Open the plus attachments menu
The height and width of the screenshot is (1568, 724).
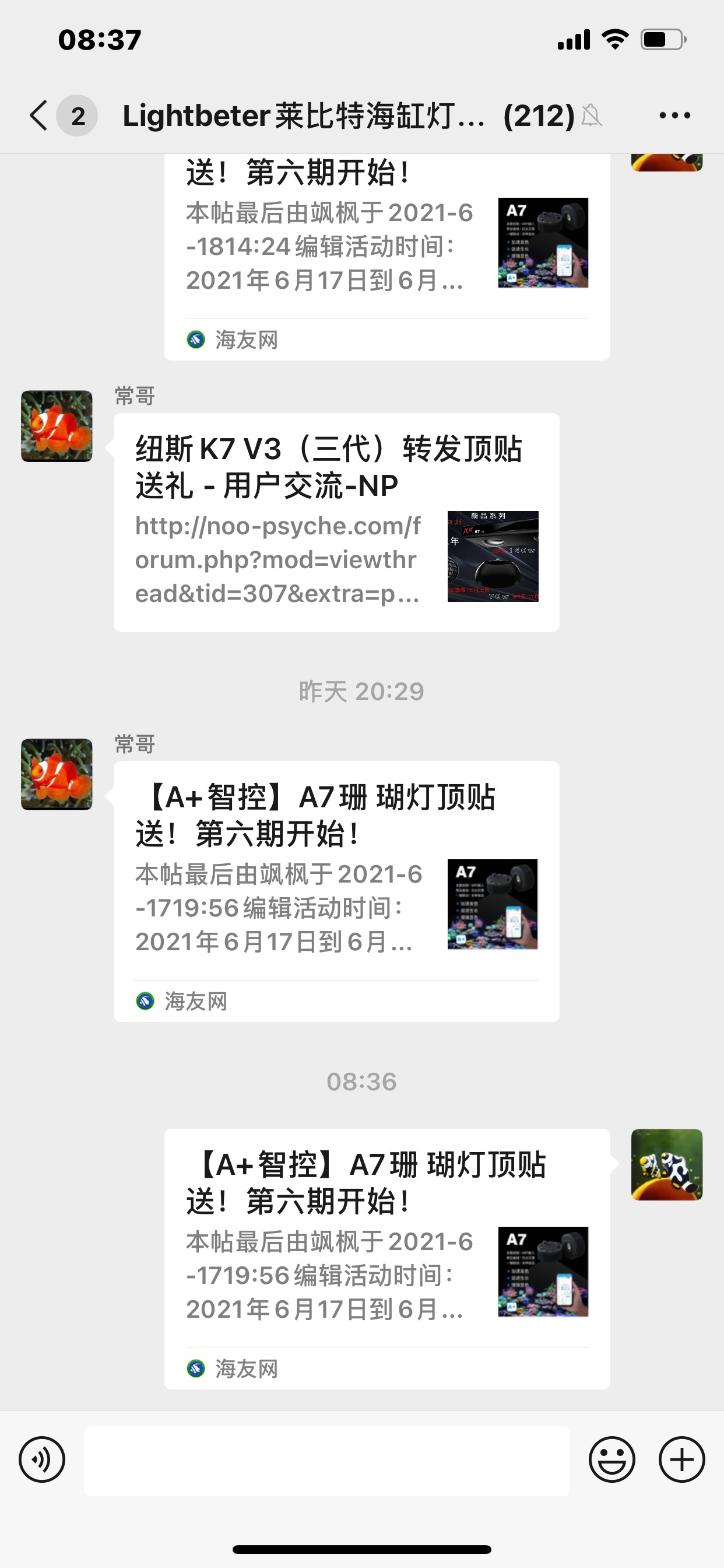(681, 1459)
